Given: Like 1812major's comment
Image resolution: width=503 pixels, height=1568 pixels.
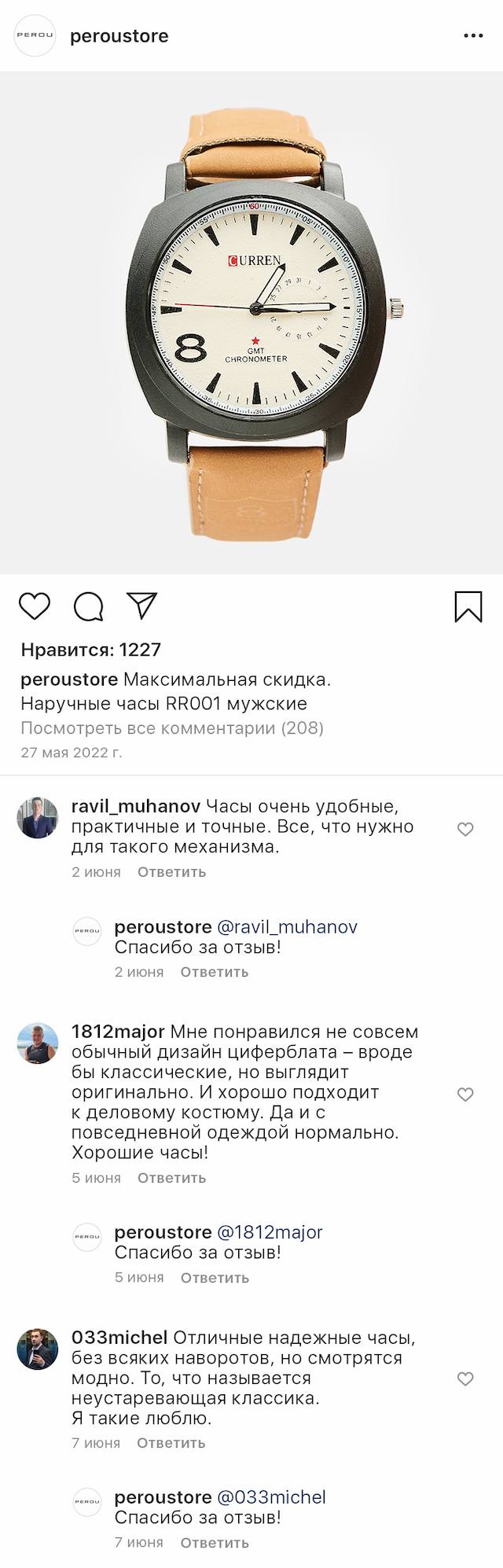Looking at the screenshot, I should coord(465,1094).
